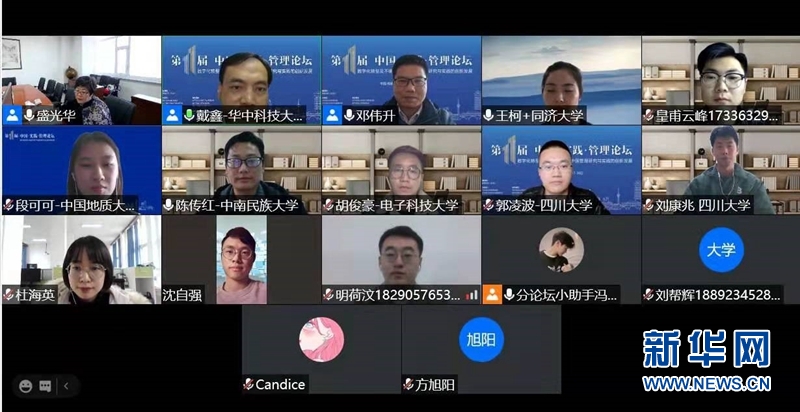Screen dimensions: 800x412
Task: Open 戴鑫-华中科技大学 video tile
Action: click(241, 80)
